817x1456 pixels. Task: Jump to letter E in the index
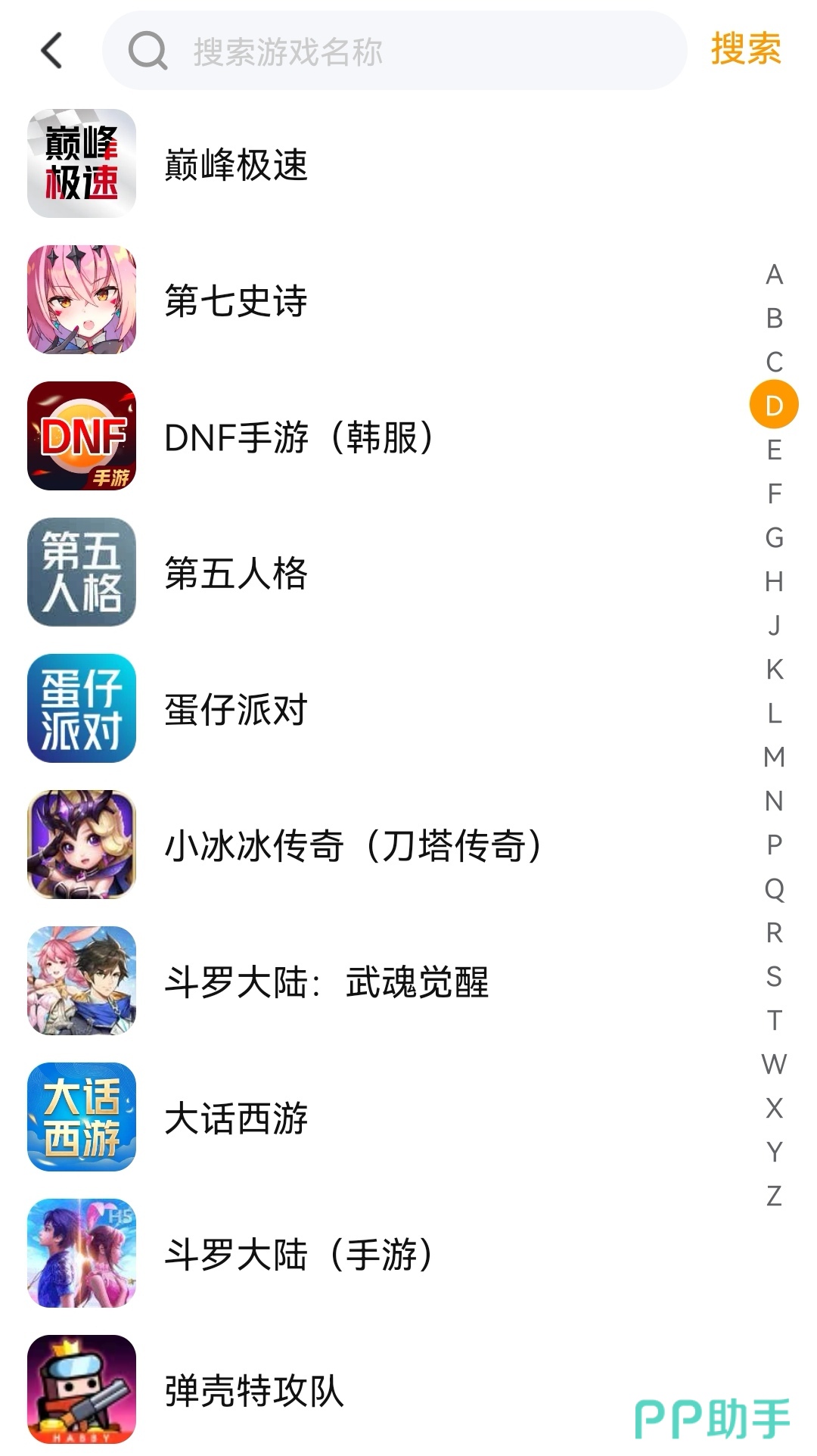[x=774, y=450]
